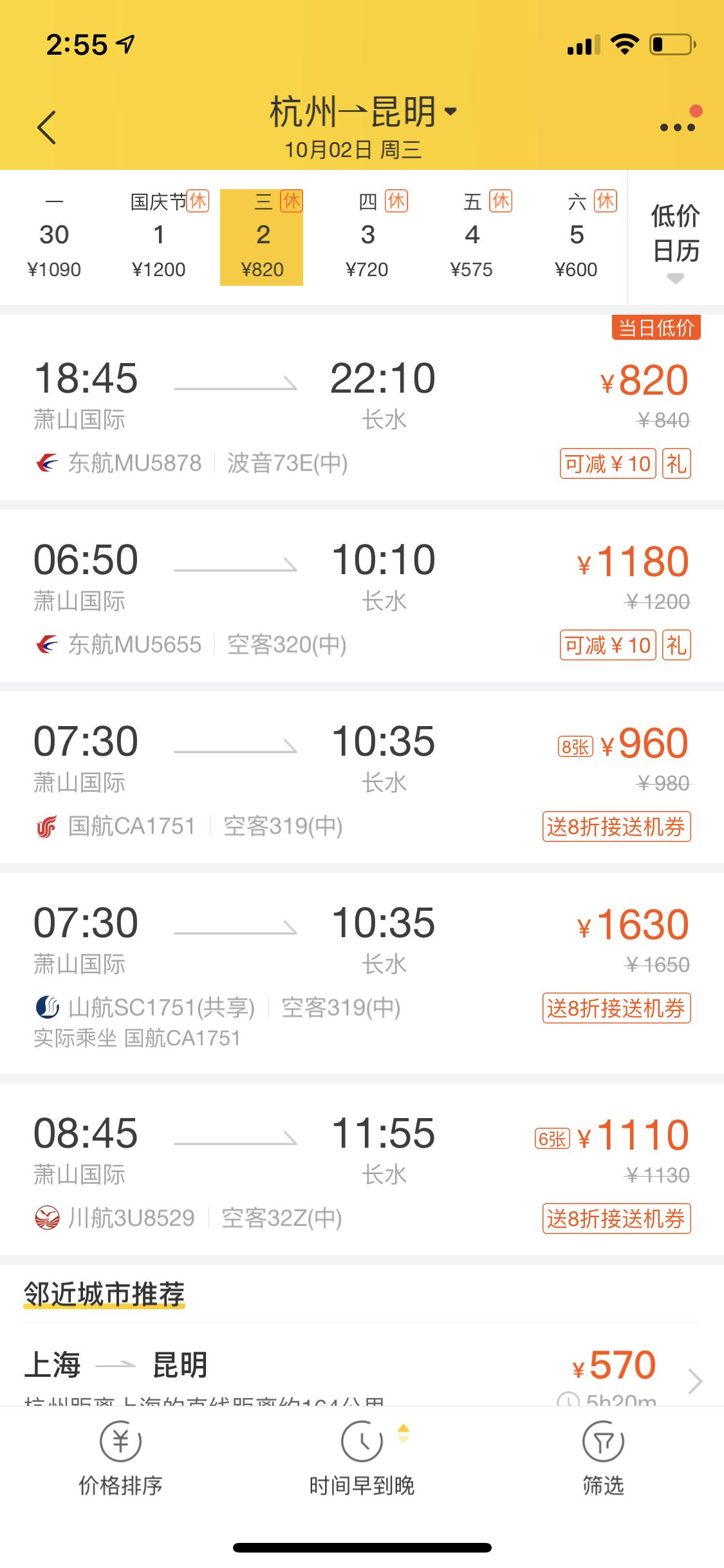Switch to the October 4 date at ¥575

click(x=473, y=235)
